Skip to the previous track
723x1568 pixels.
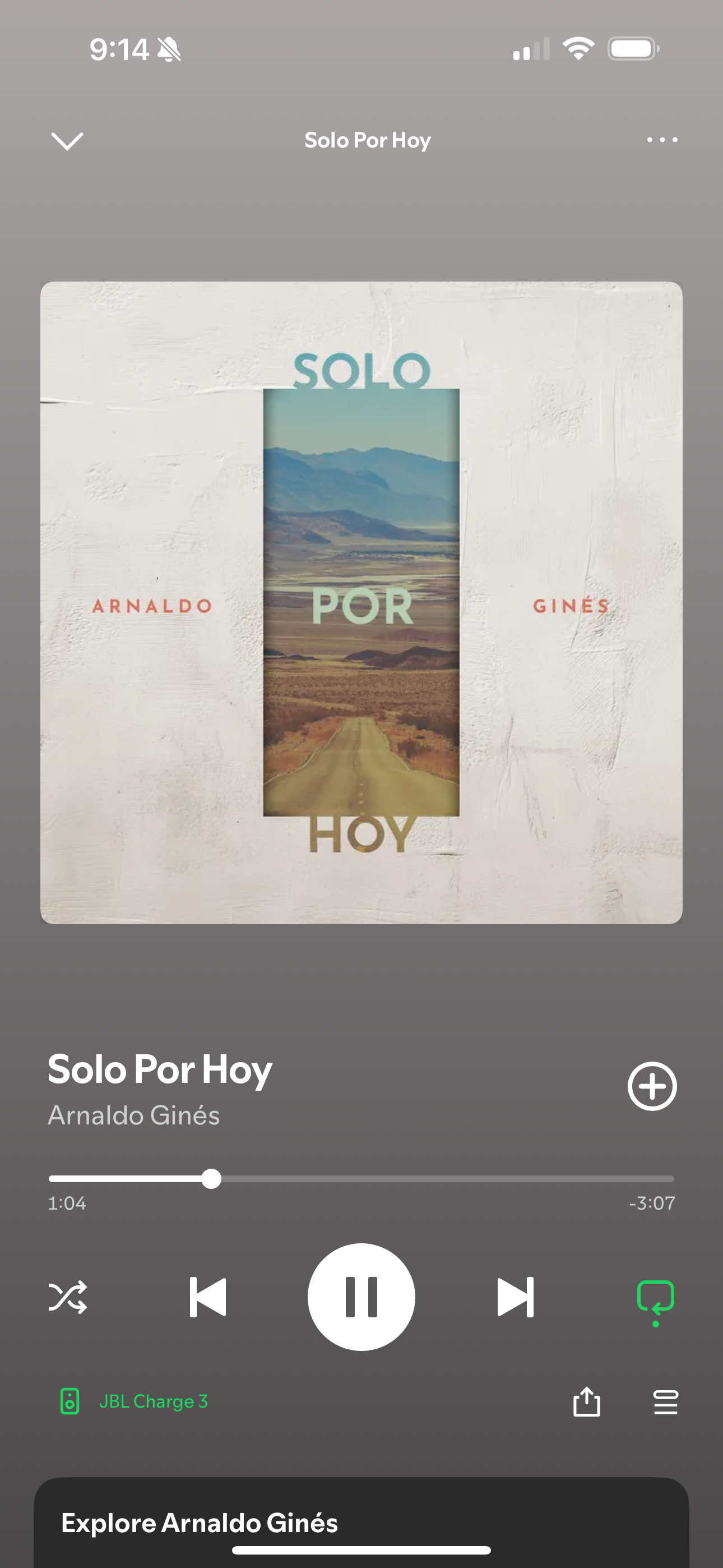(x=207, y=1297)
